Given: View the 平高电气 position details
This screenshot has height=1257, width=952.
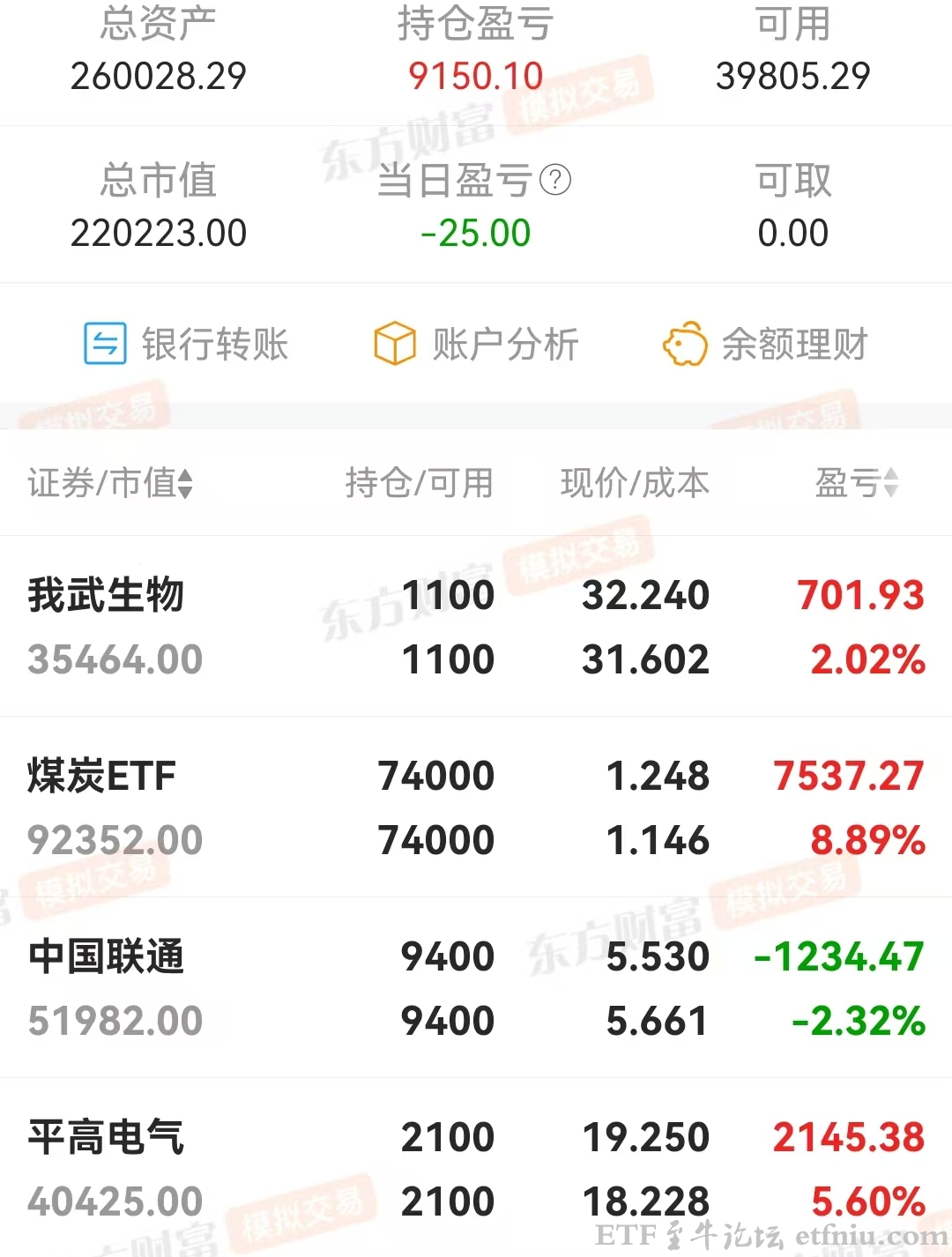Looking at the screenshot, I should [x=476, y=1168].
